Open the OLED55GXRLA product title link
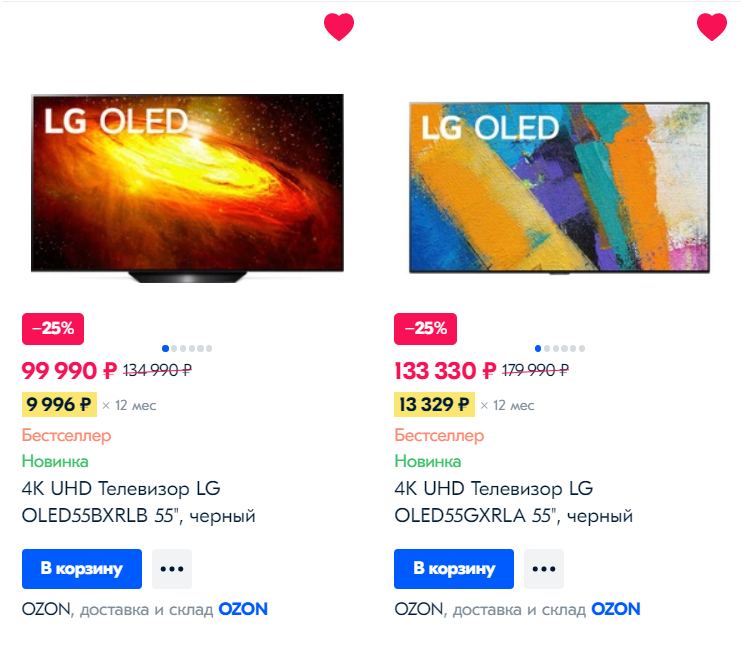The image size is (741, 655). pos(512,502)
